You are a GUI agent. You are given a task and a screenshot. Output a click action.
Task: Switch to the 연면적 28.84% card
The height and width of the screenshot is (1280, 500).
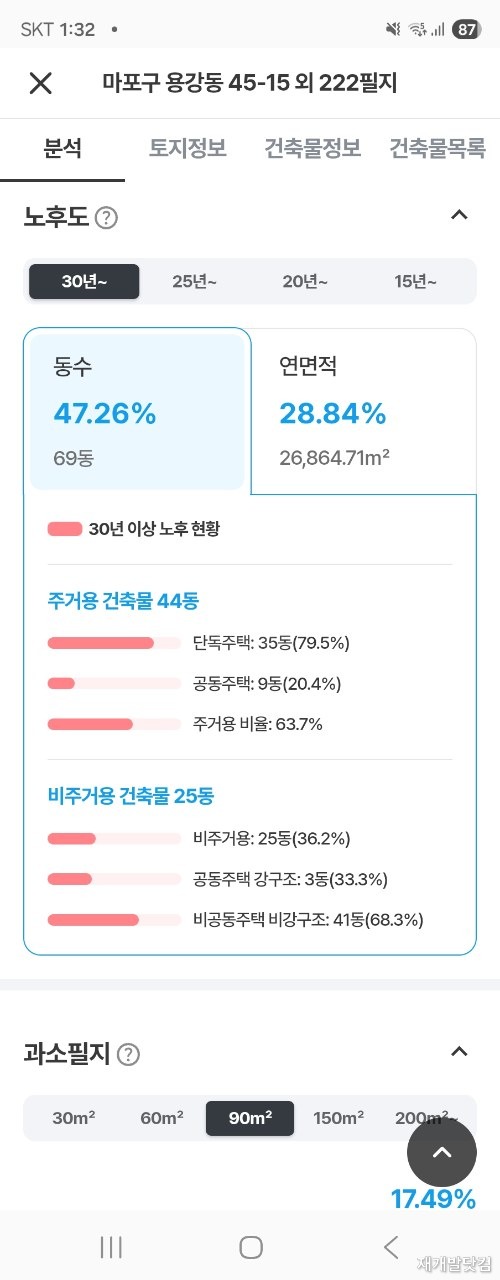pos(364,411)
